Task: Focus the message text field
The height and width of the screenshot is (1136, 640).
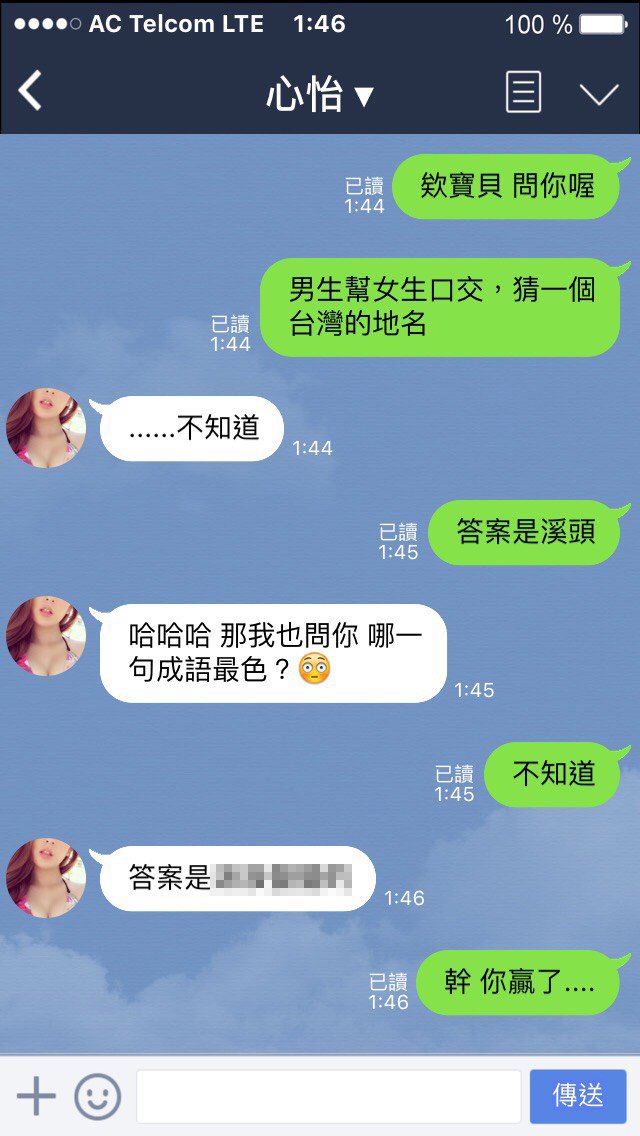Action: (x=328, y=1096)
